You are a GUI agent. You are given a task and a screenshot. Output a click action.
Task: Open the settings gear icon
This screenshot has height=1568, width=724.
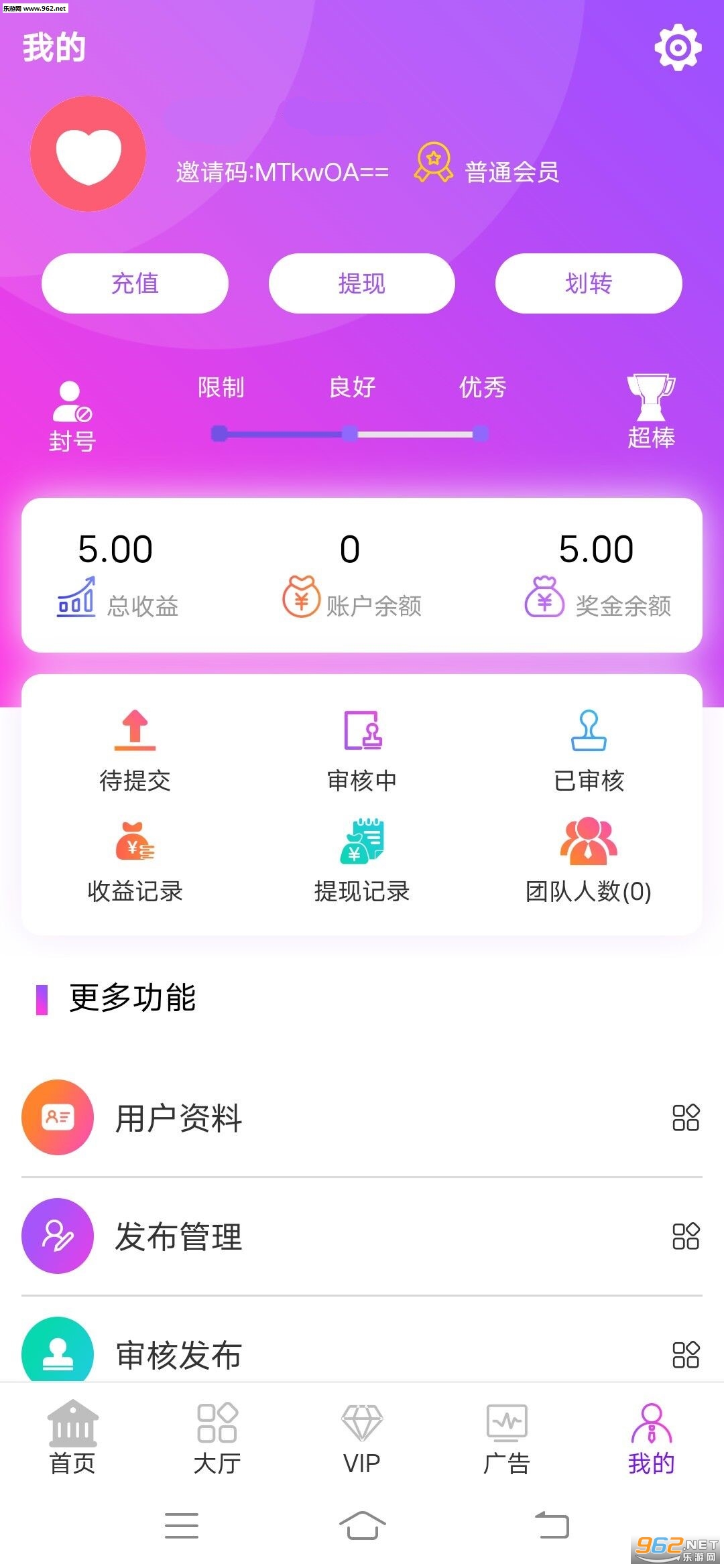(678, 47)
